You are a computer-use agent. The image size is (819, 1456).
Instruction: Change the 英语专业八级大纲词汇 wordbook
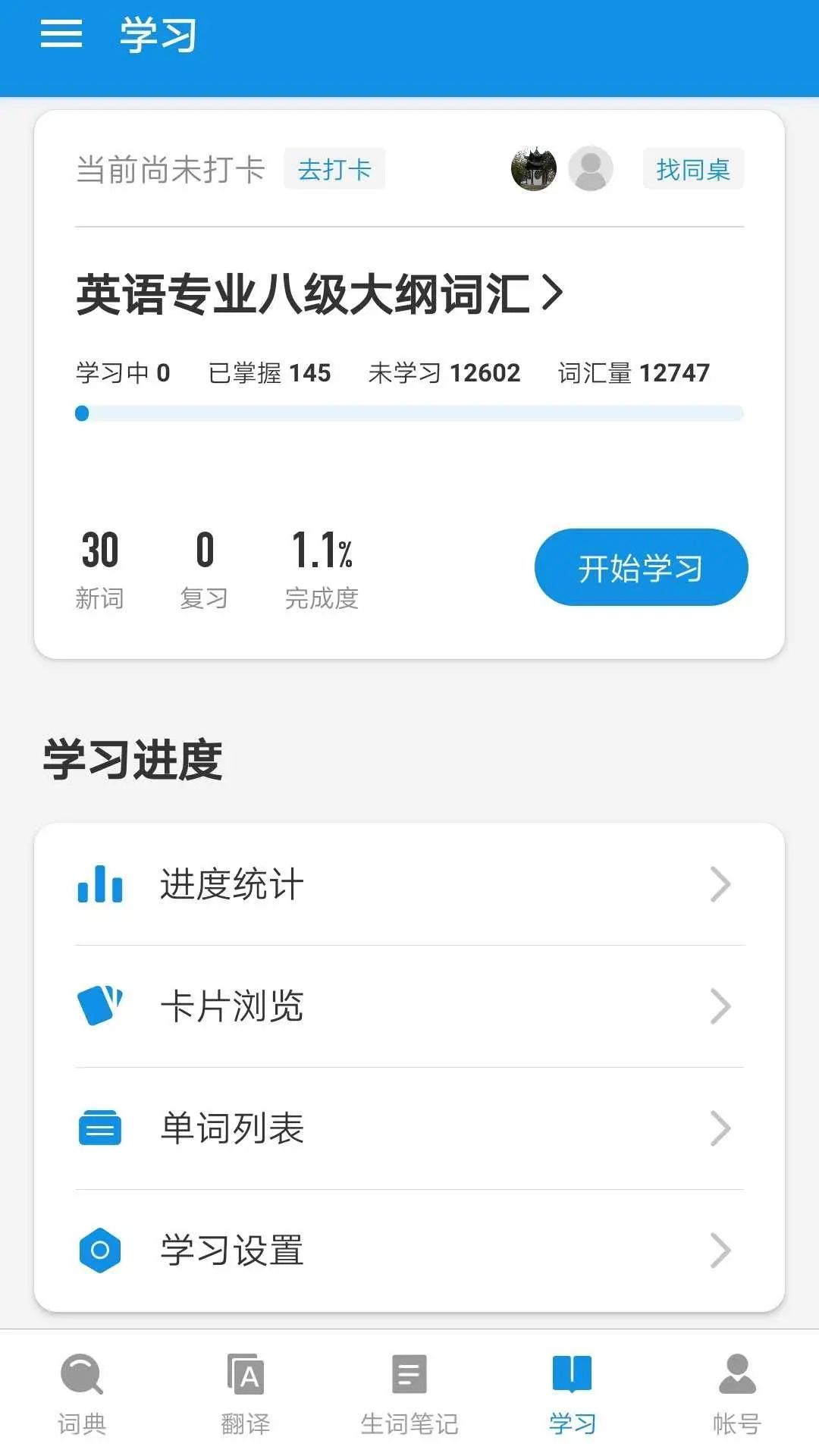tap(318, 294)
